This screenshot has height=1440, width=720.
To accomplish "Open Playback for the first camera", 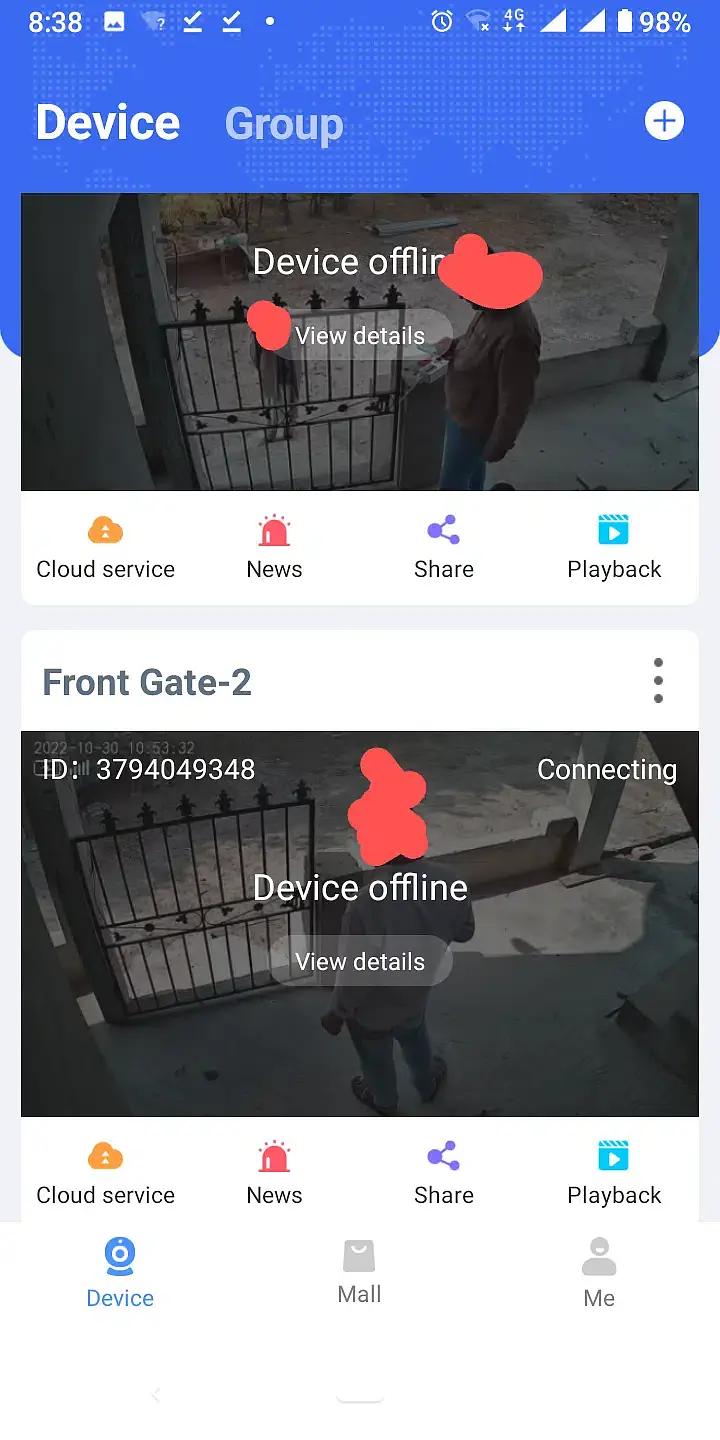I will 613,548.
